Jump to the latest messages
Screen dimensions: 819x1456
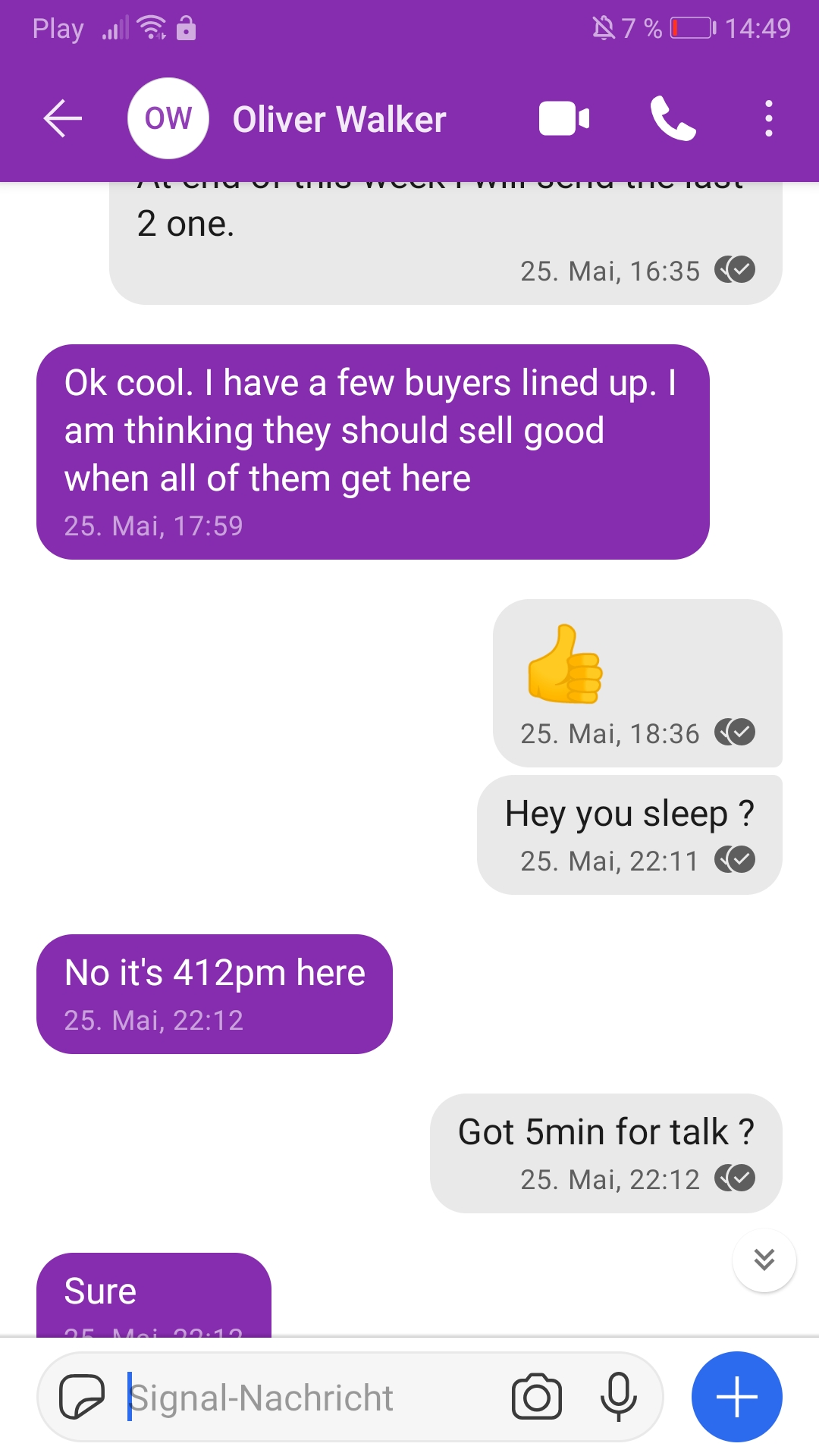click(764, 1260)
